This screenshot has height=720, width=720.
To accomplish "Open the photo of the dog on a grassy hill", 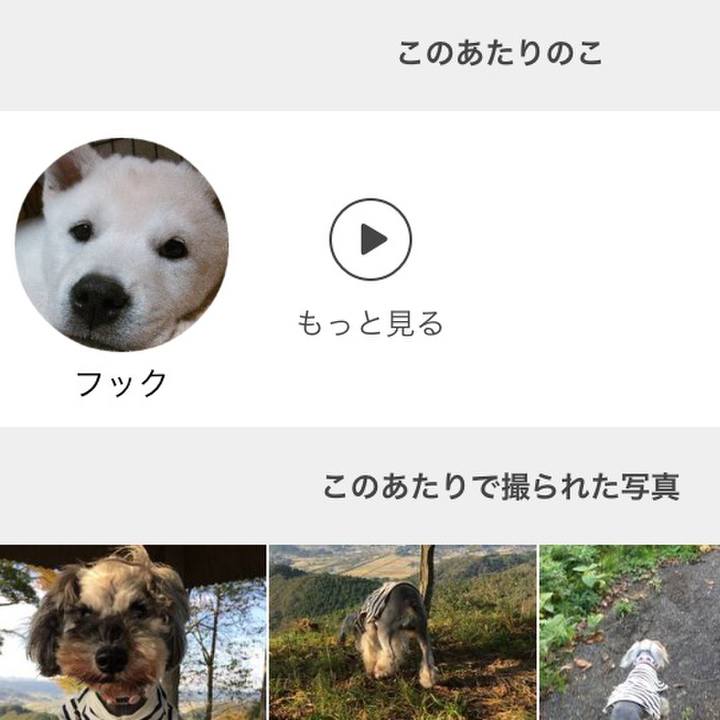I will click(402, 632).
